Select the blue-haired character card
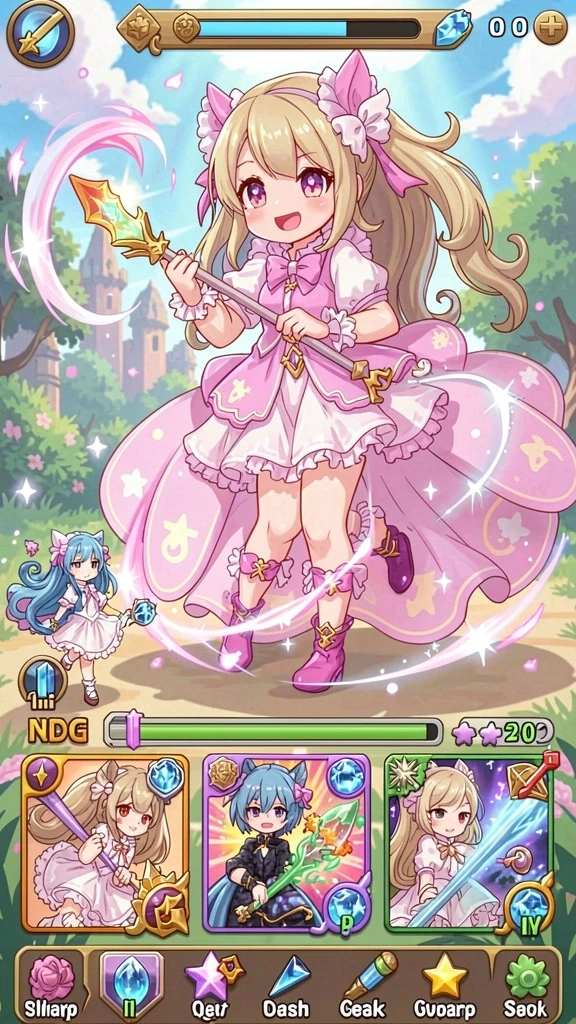Screen dimensions: 576x1024 [x=287, y=842]
